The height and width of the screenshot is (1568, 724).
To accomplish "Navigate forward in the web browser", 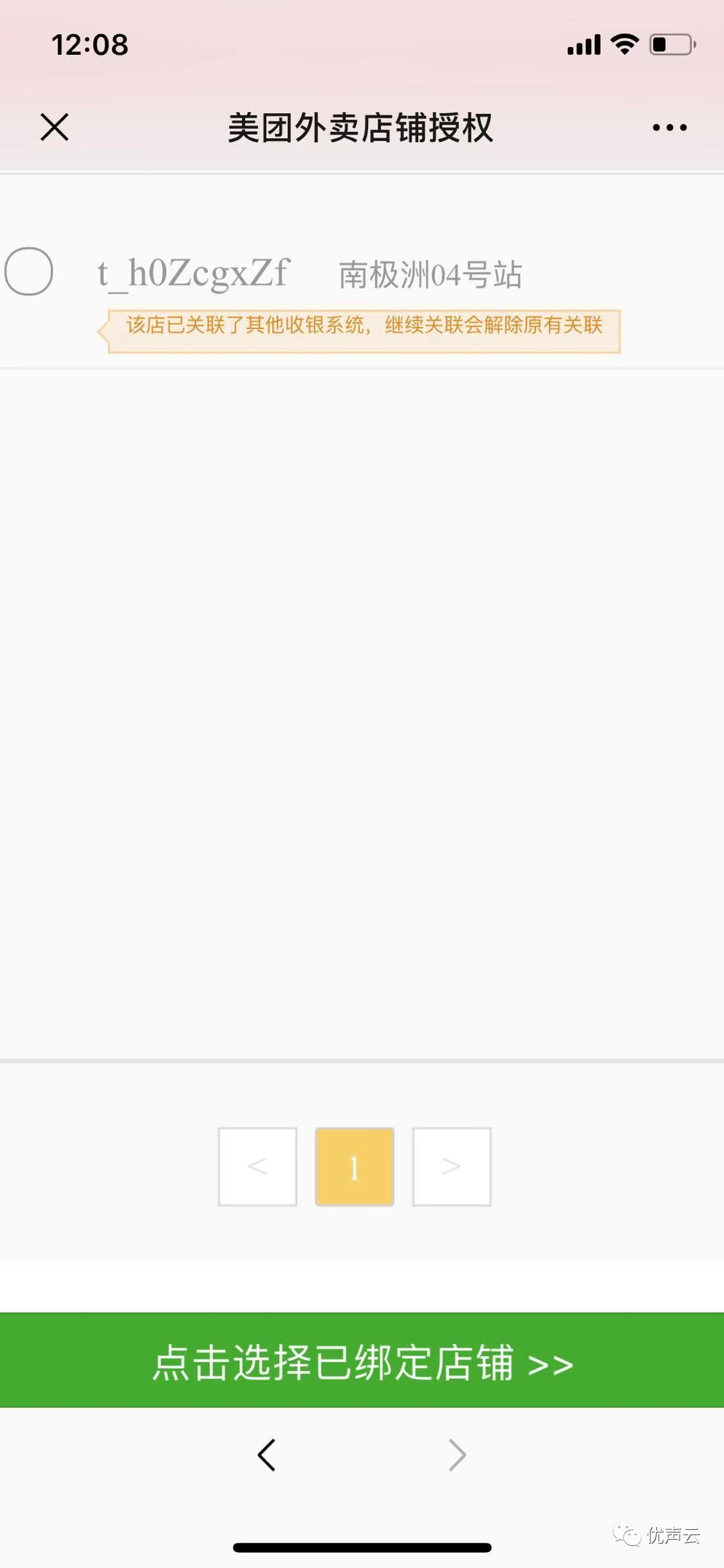I will coord(457,1455).
